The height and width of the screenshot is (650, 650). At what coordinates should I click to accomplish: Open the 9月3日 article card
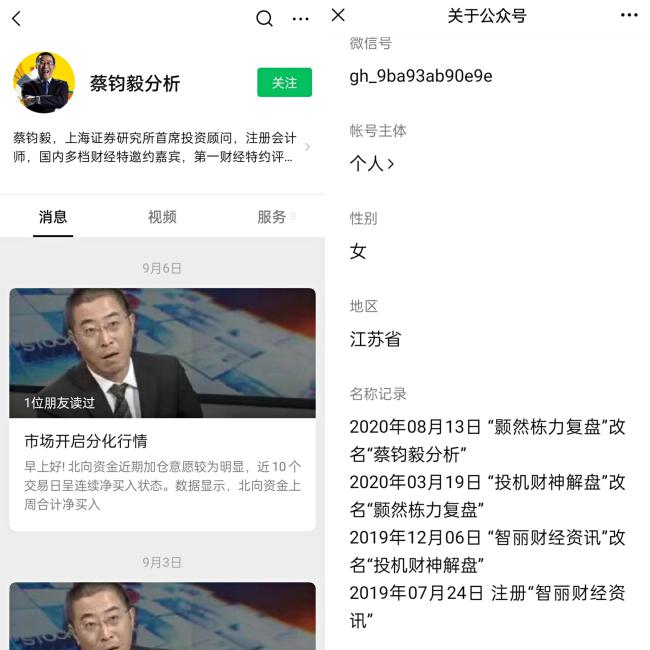pyautogui.click(x=162, y=615)
